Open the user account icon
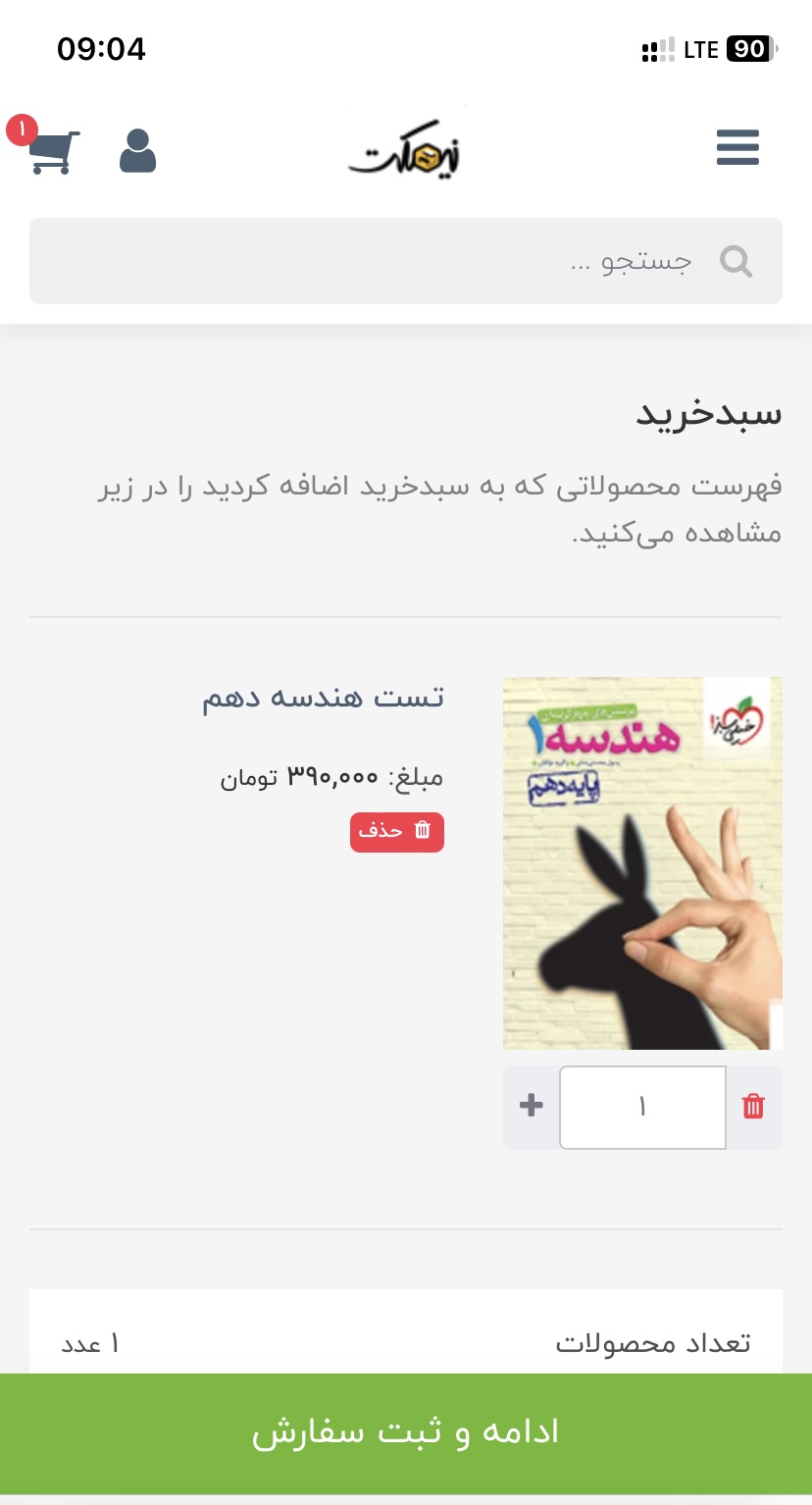This screenshot has height=1505, width=812. tap(137, 151)
